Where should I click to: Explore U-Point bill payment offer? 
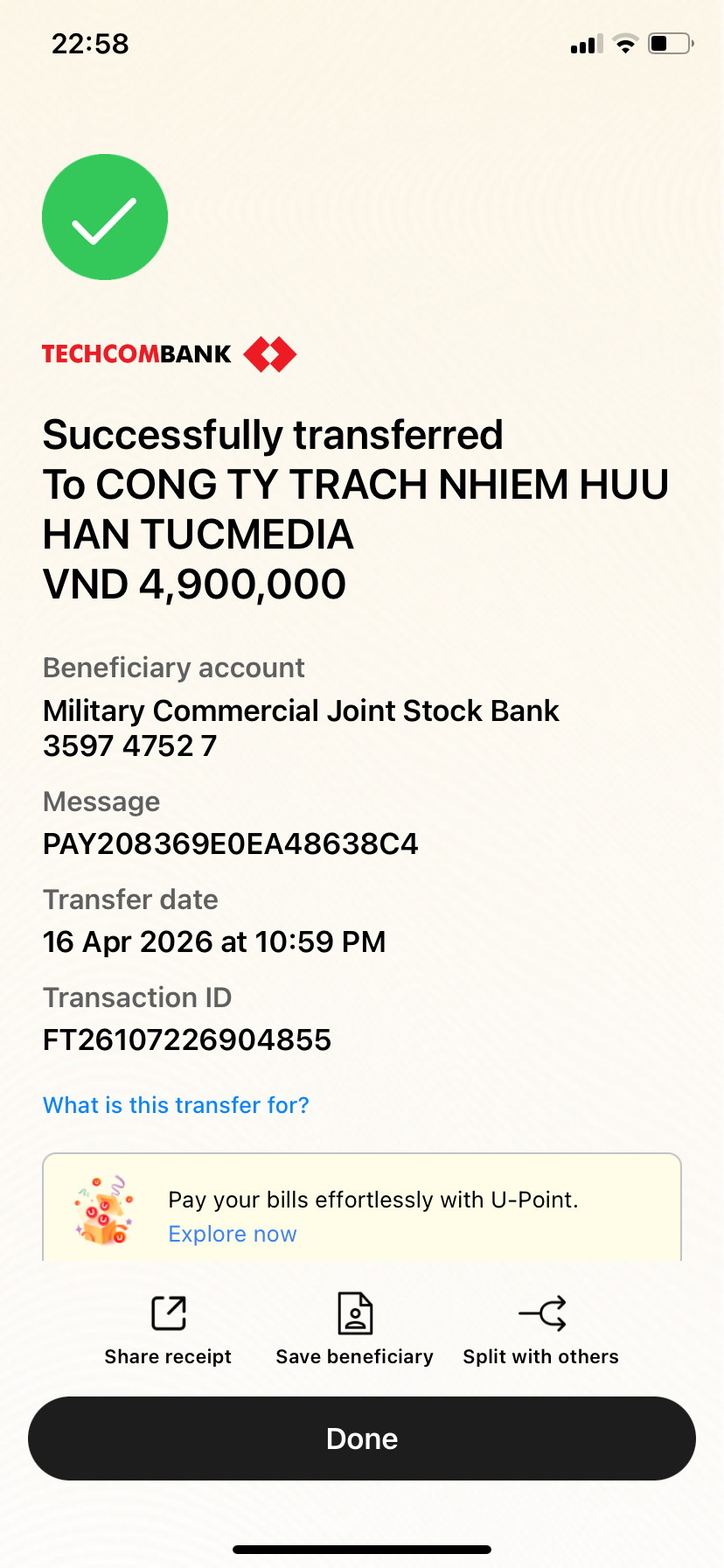[x=233, y=1234]
